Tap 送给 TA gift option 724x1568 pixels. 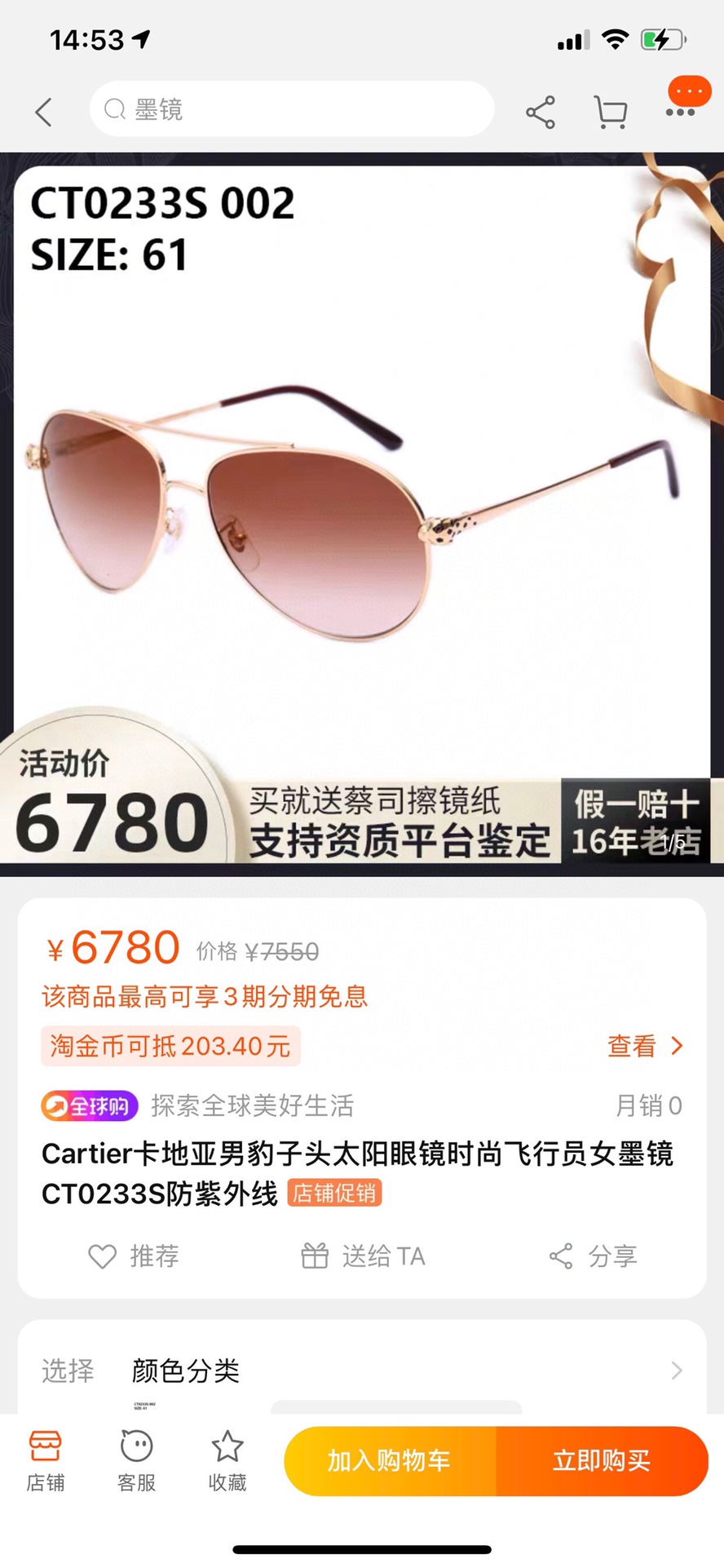(363, 1256)
